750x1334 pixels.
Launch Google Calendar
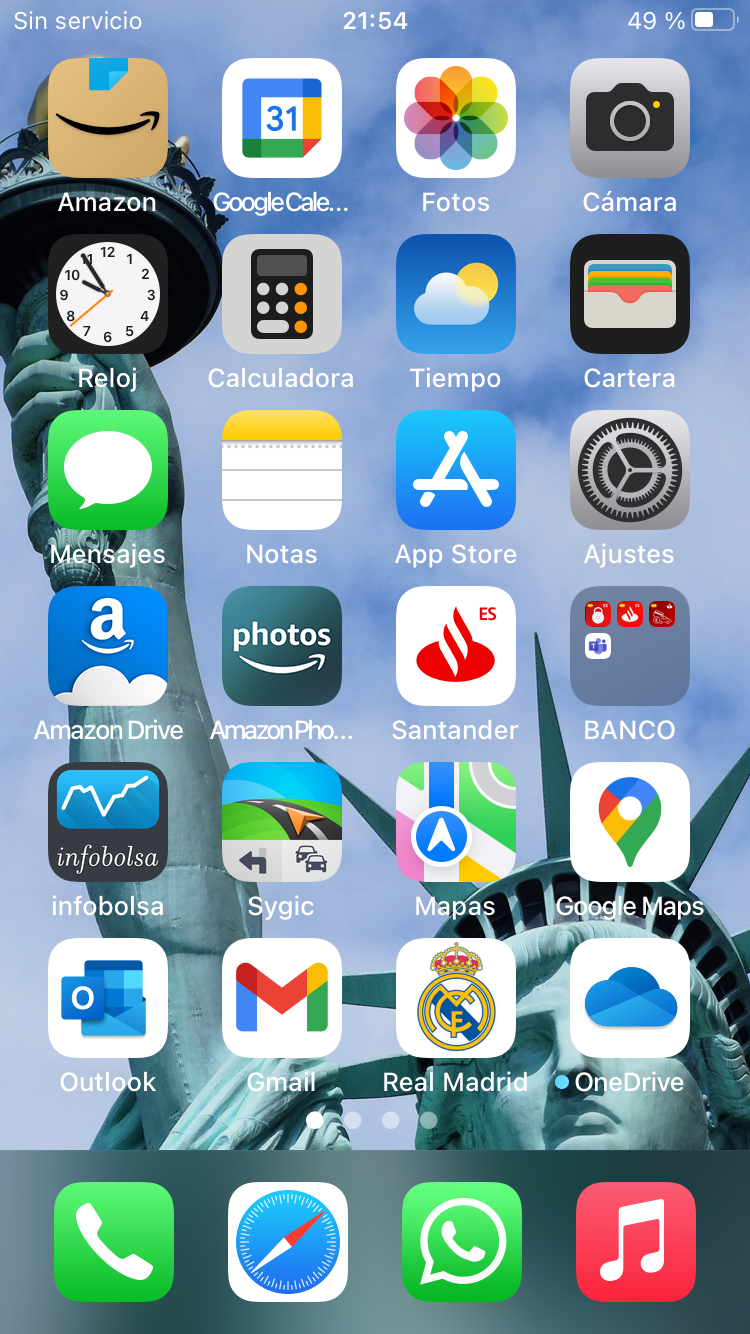(282, 118)
